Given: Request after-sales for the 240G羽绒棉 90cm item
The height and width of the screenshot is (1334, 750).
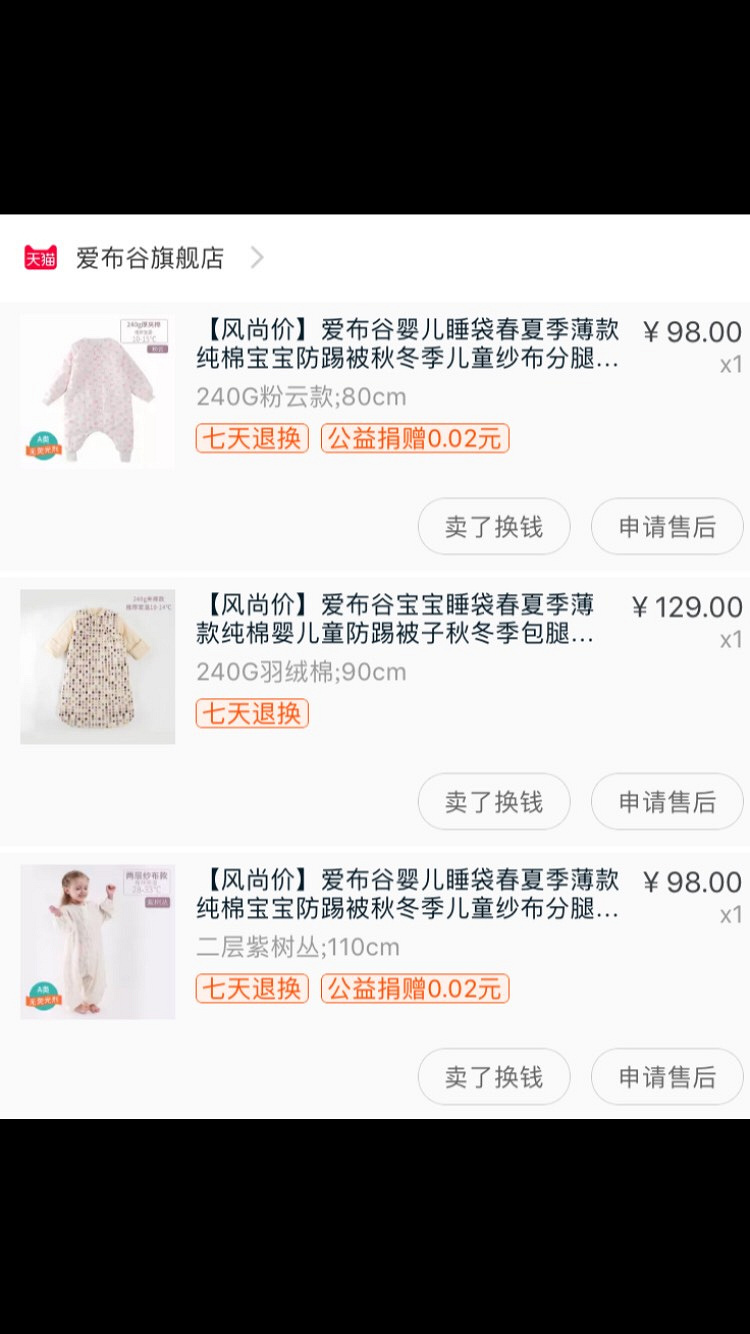Looking at the screenshot, I should (x=667, y=802).
